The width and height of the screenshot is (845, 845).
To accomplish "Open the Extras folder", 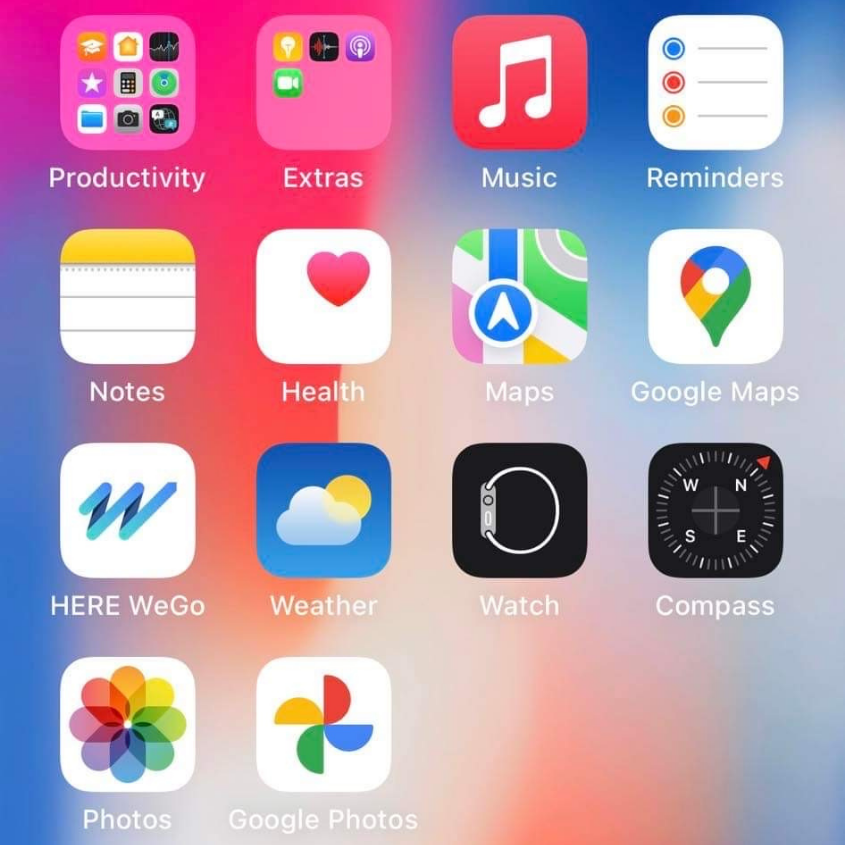I will 323,83.
